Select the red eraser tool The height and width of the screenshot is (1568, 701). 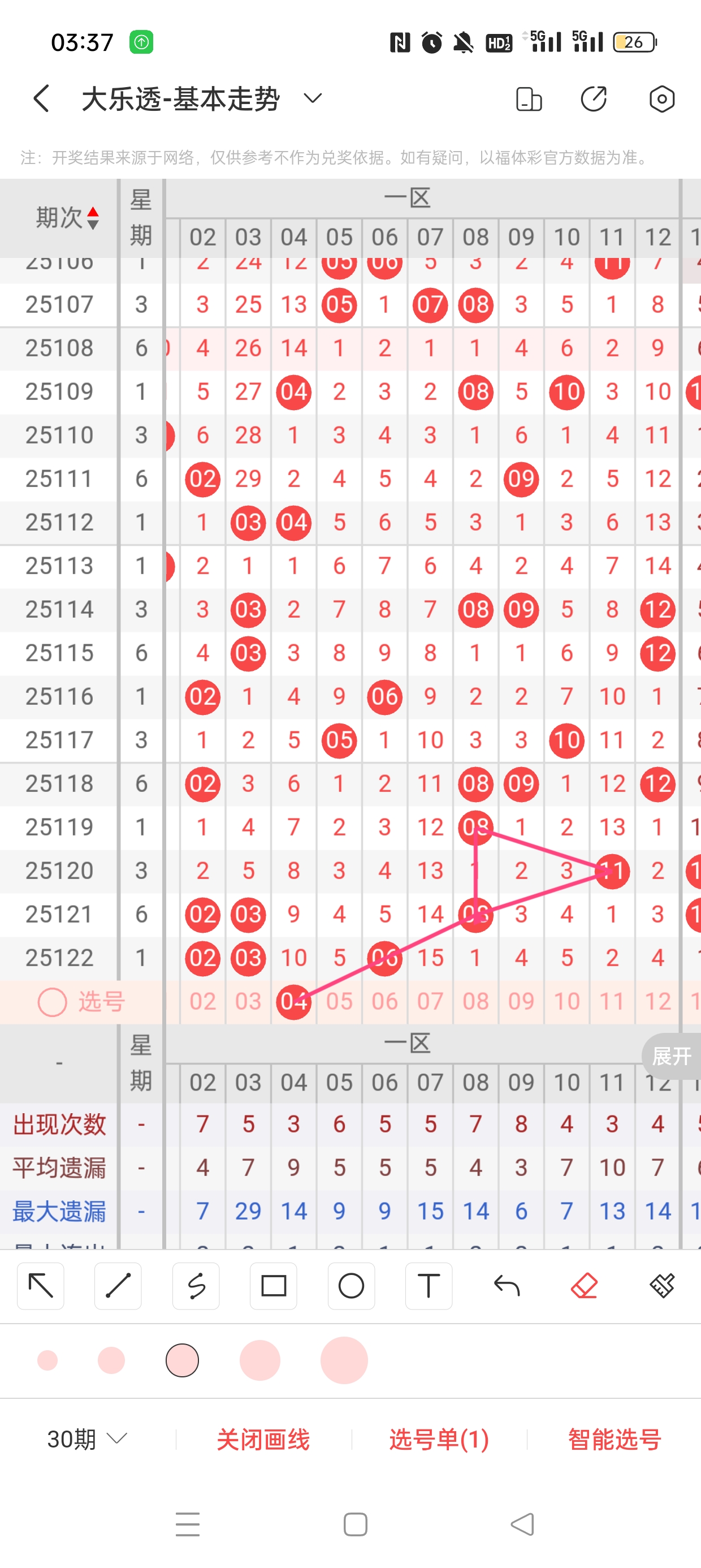[x=584, y=1286]
